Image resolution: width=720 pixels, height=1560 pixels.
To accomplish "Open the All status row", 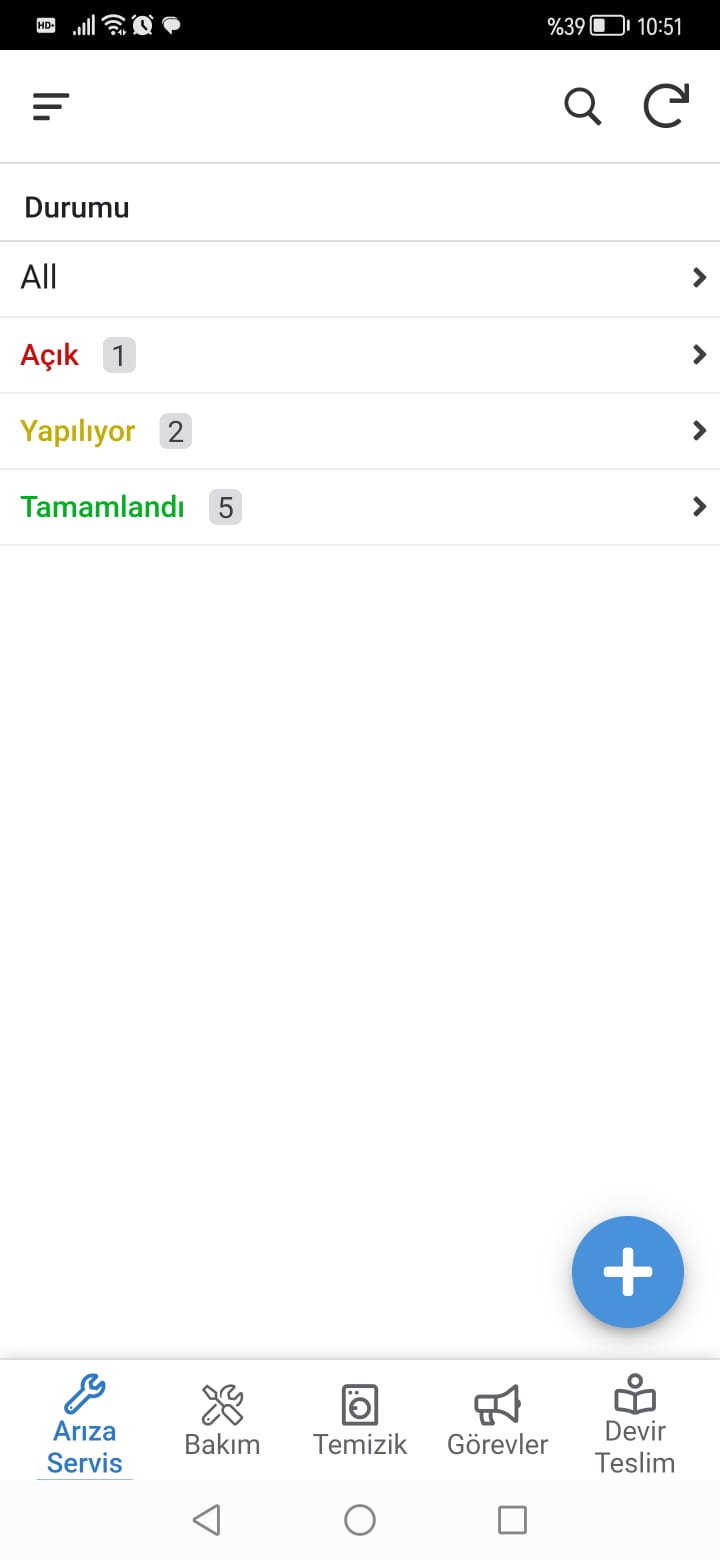I will [360, 279].
